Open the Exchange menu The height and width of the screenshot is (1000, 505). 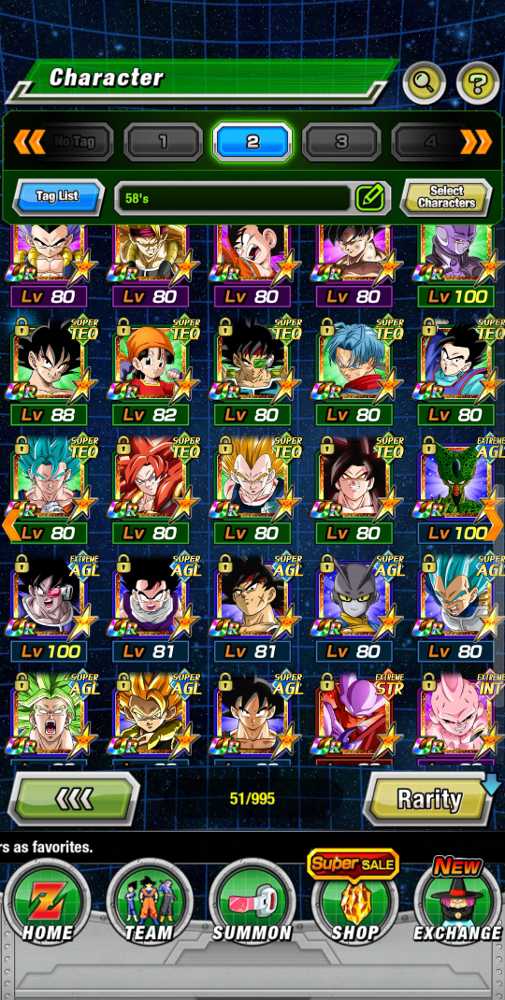pyautogui.click(x=457, y=901)
